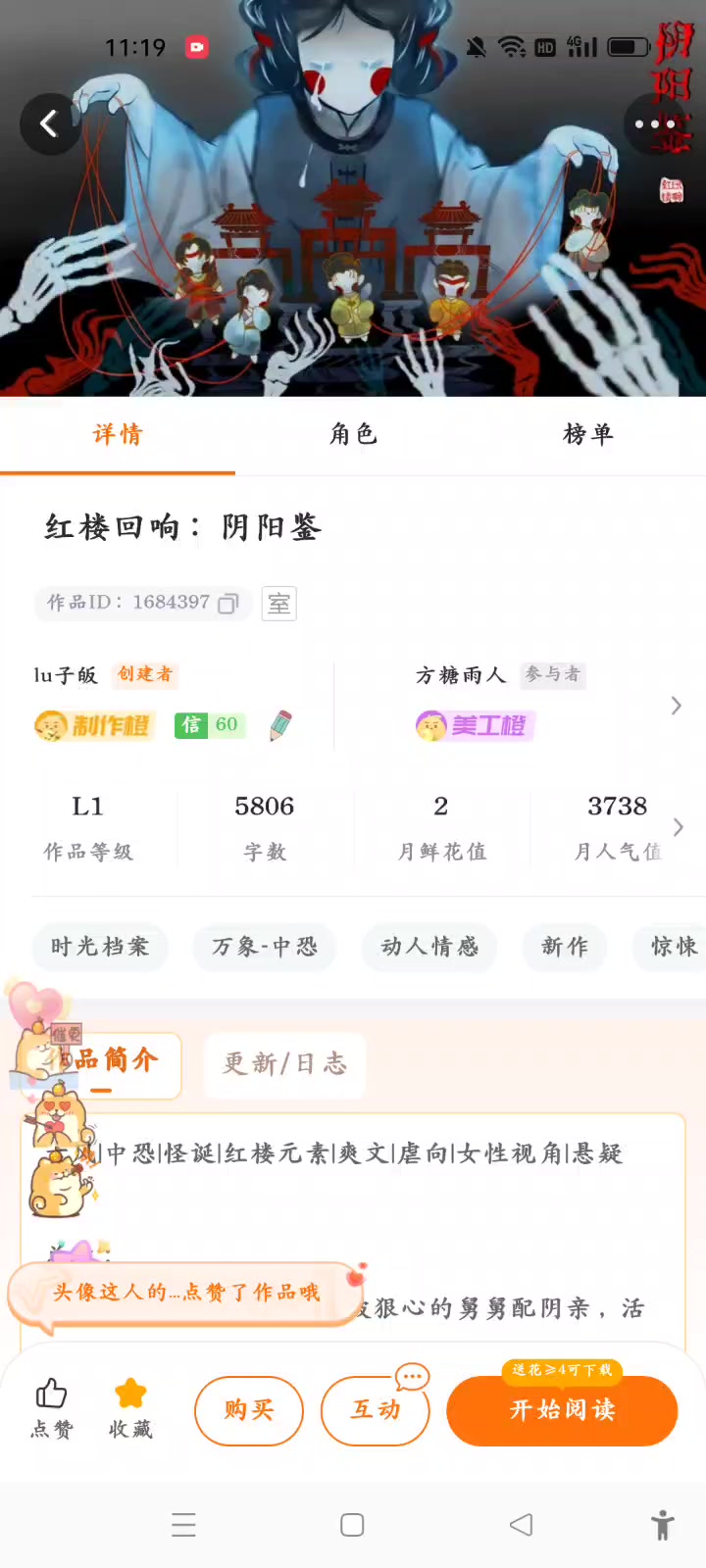The image size is (706, 1568).
Task: Switch to the 榜单 tab
Action: 588,434
